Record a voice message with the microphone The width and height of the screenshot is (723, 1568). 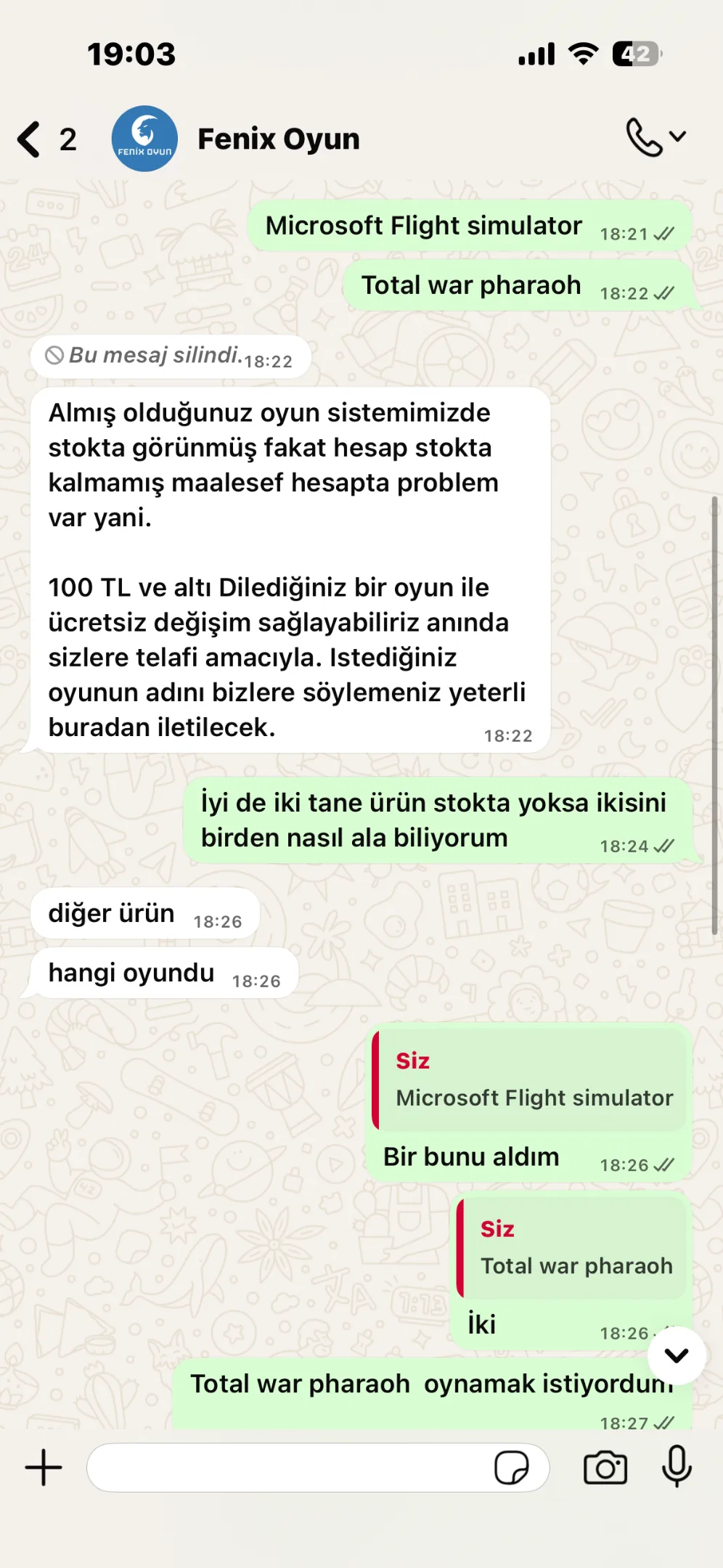point(677,1466)
